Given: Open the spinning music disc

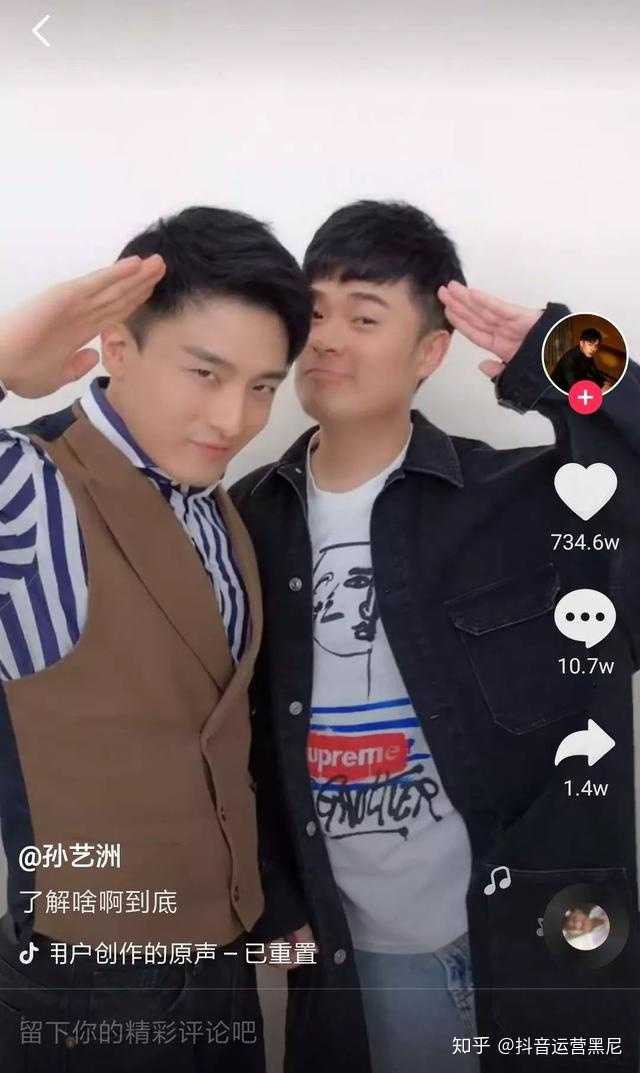Looking at the screenshot, I should point(585,926).
